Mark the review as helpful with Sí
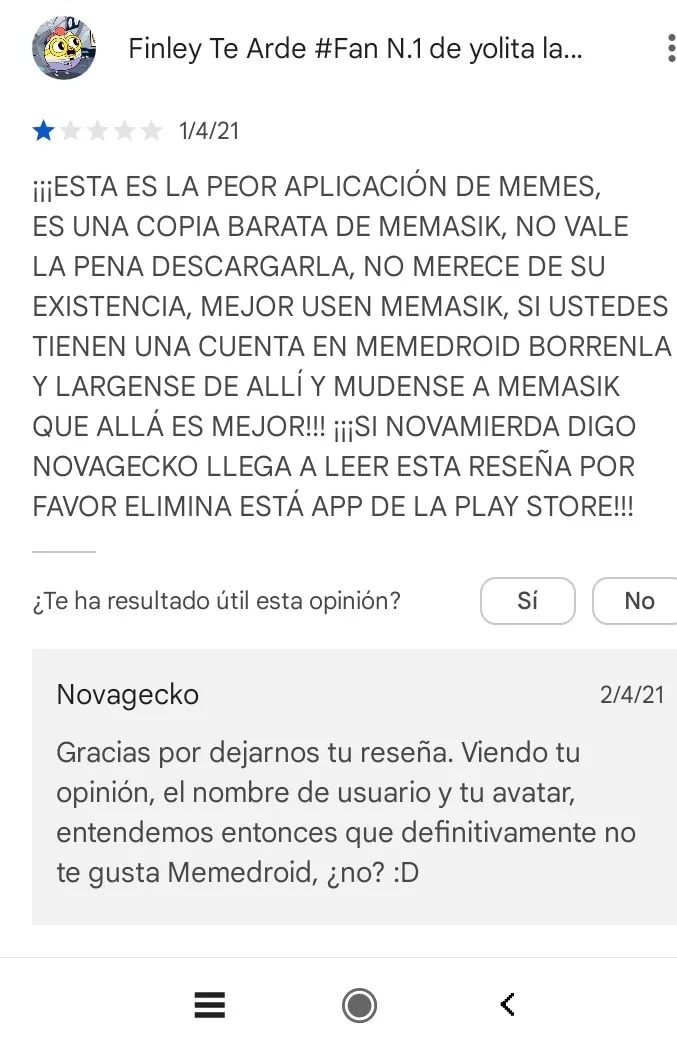 (528, 601)
